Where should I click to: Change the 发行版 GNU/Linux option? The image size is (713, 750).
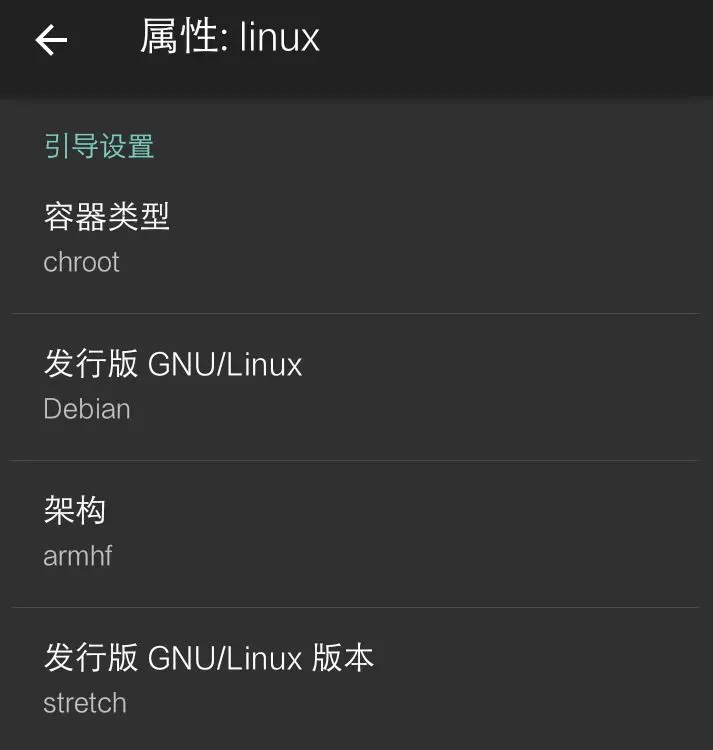pos(355,386)
